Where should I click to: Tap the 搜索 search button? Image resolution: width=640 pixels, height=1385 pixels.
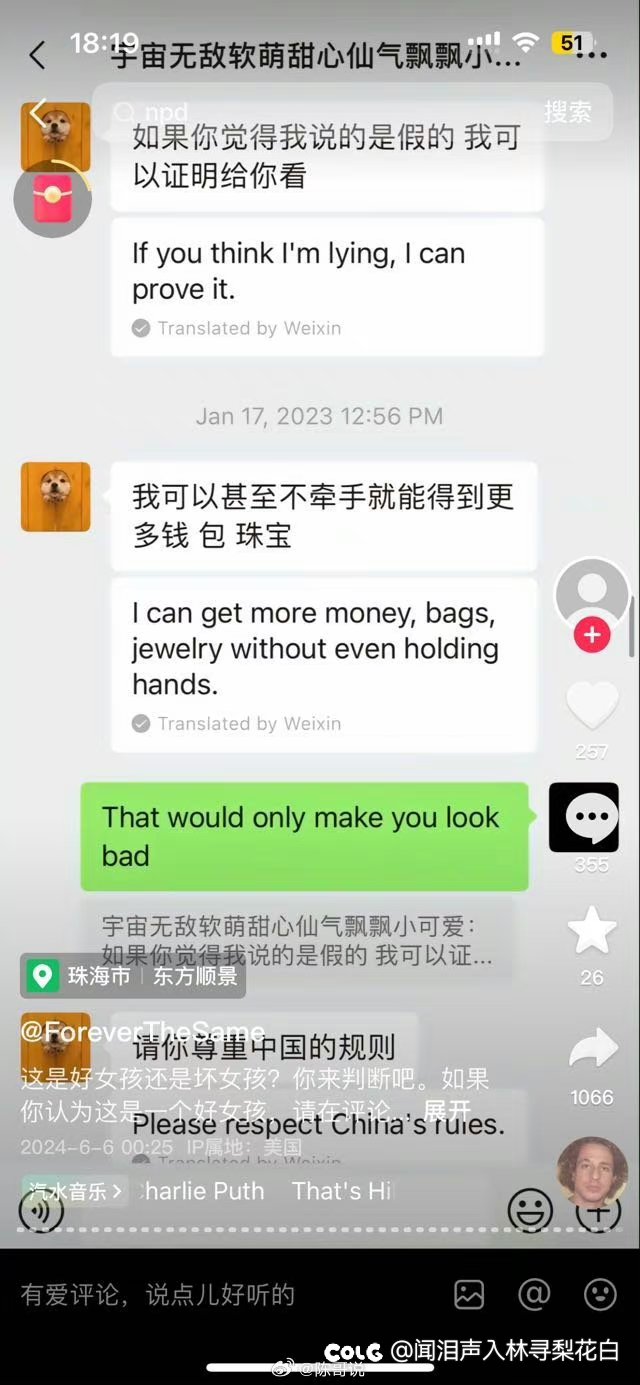click(567, 112)
